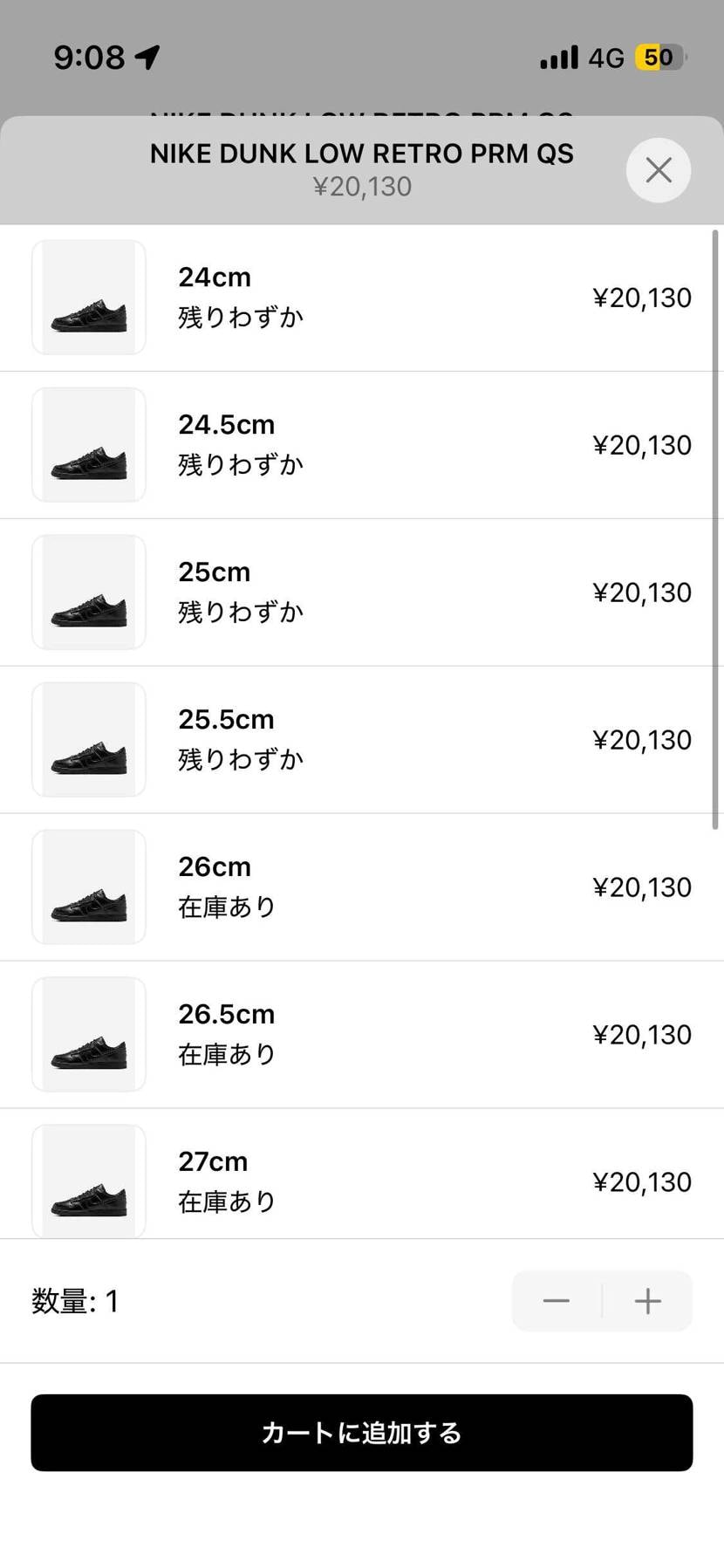The height and width of the screenshot is (1568, 724).
Task: Tap the 数量: 1 quantity label
Action: [76, 1301]
